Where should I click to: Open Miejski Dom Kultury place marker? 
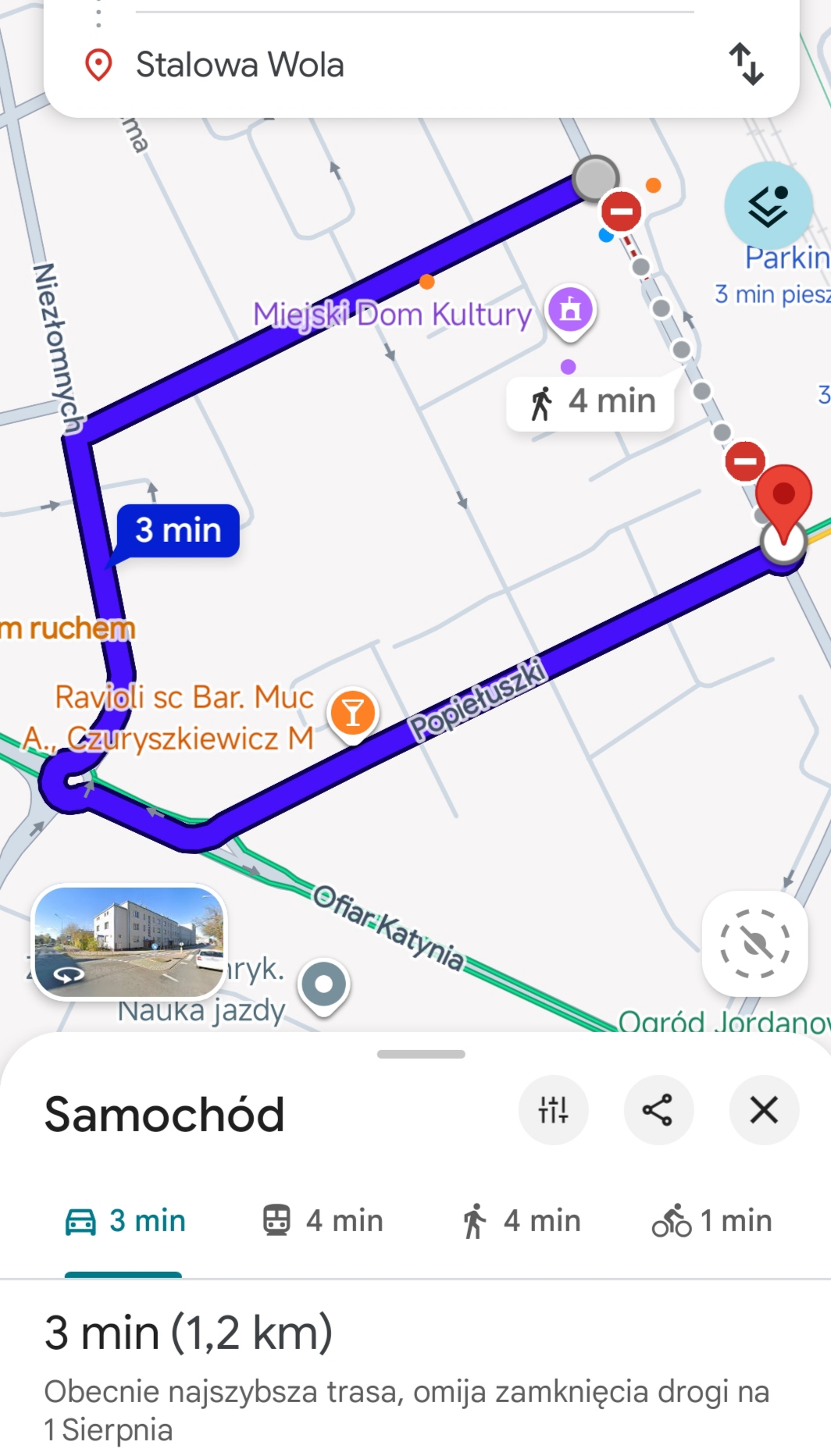(x=571, y=311)
